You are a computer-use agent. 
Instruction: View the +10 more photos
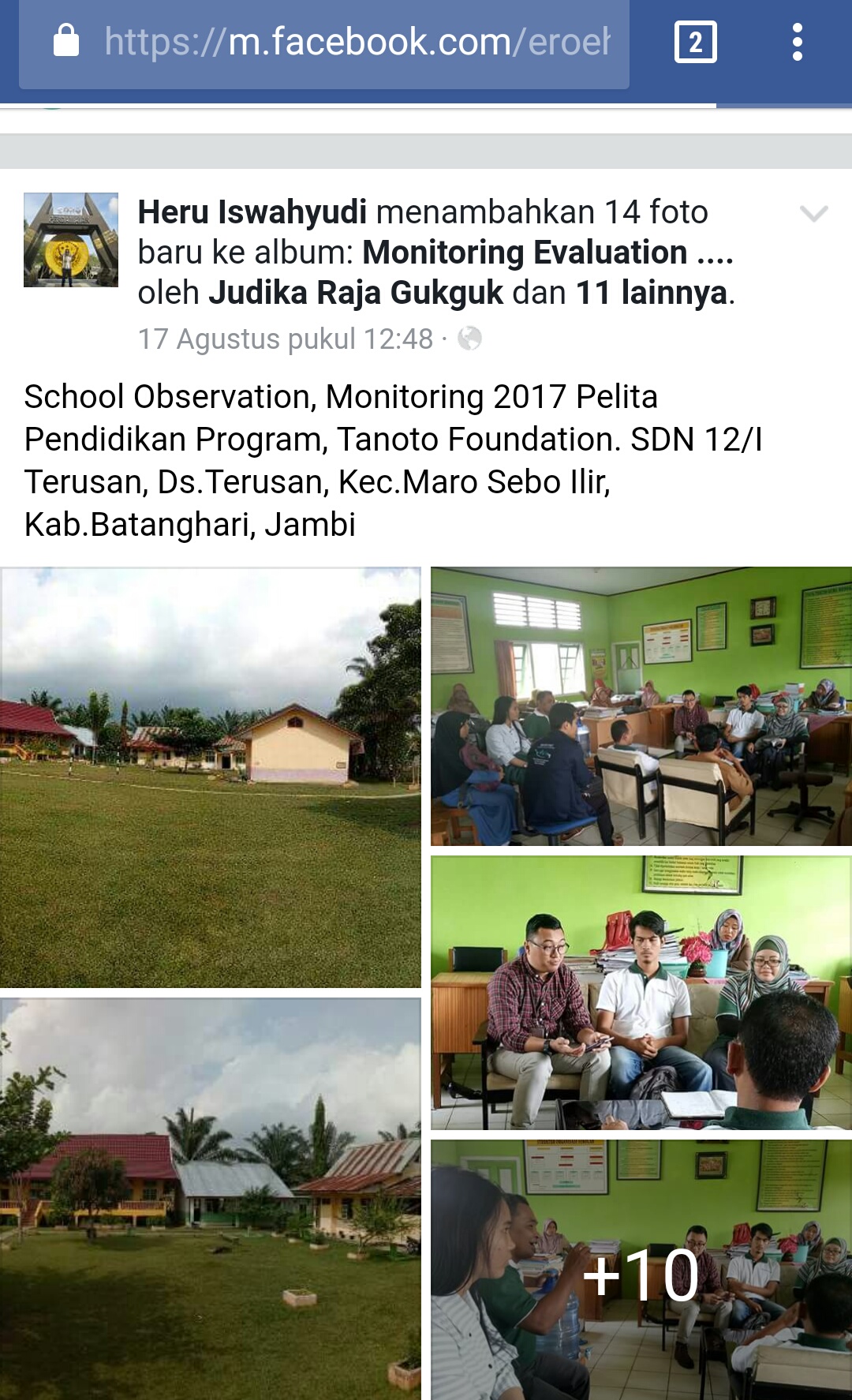(x=641, y=1269)
